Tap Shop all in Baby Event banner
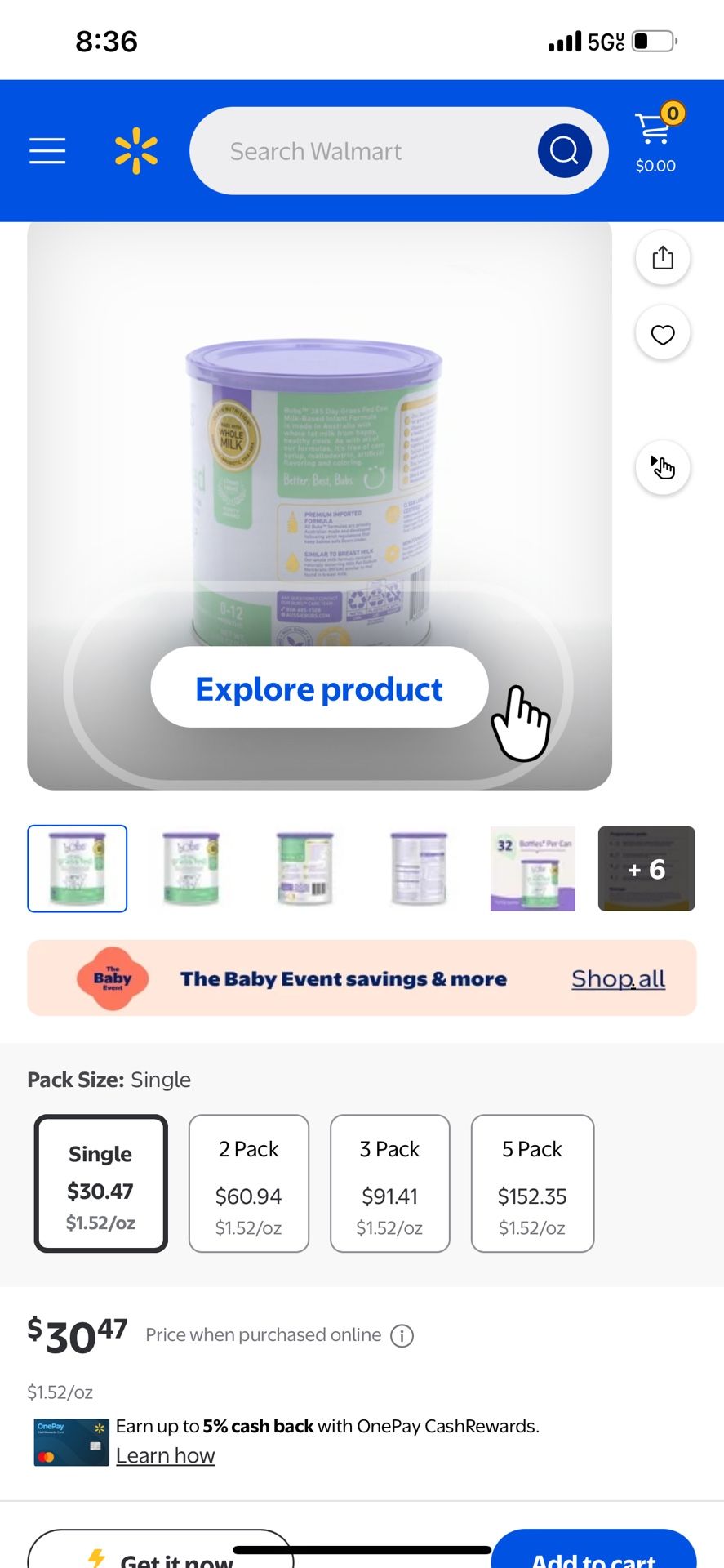Screen dimensions: 724x1568 click(618, 978)
